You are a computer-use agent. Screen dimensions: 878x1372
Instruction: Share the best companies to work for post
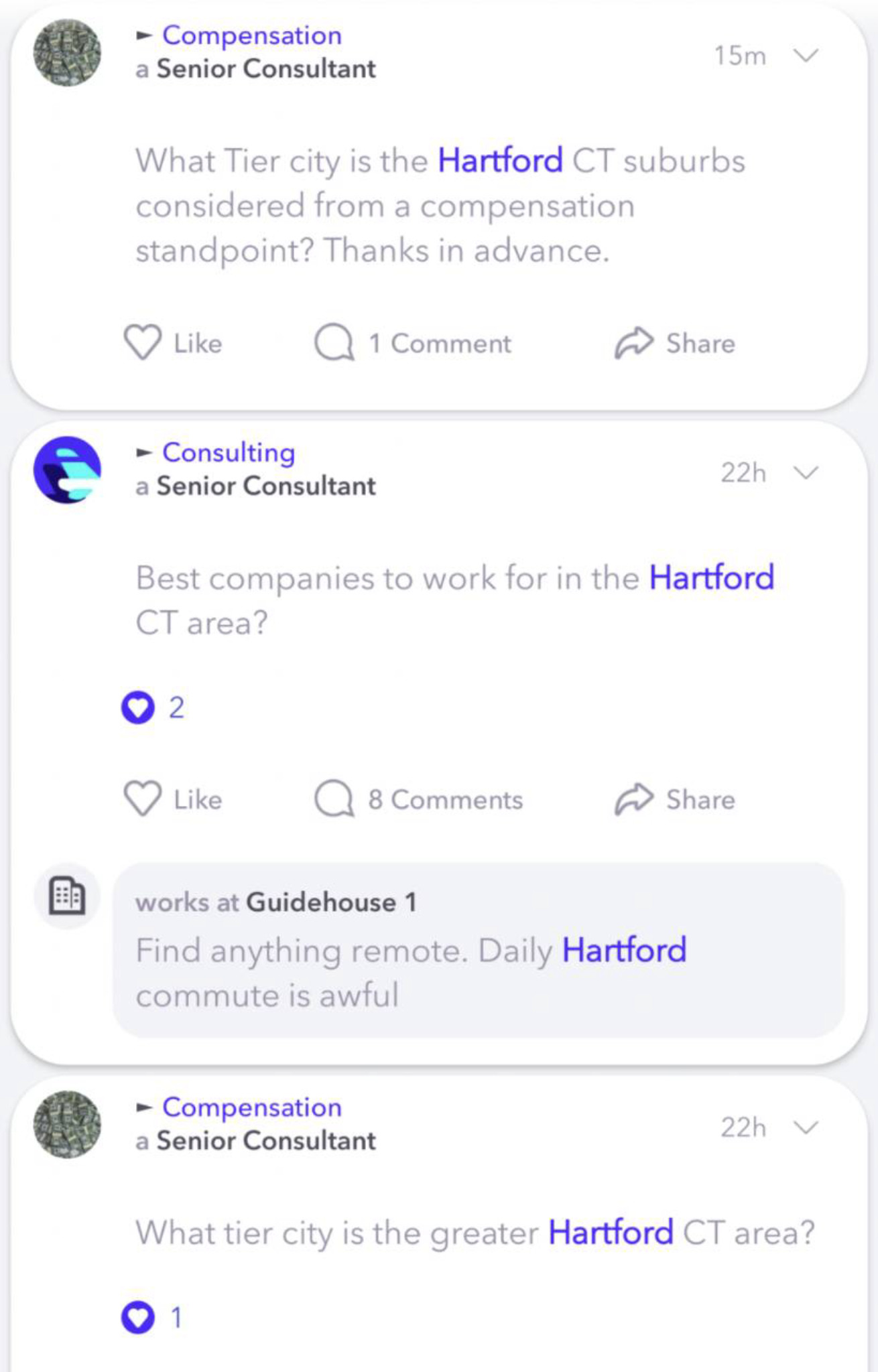click(x=675, y=799)
